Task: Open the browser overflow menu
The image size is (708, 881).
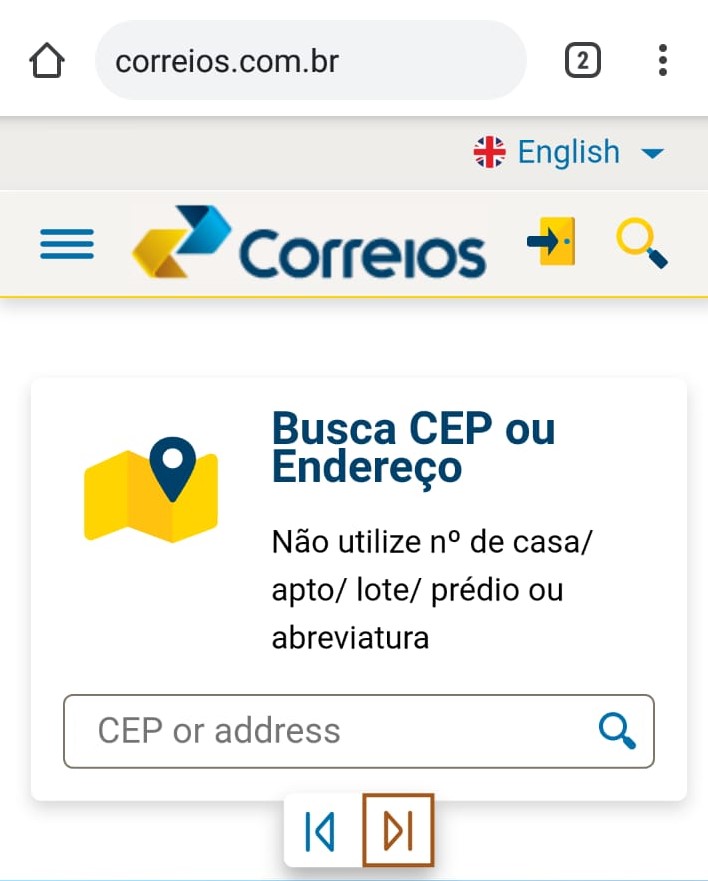Action: click(x=663, y=62)
